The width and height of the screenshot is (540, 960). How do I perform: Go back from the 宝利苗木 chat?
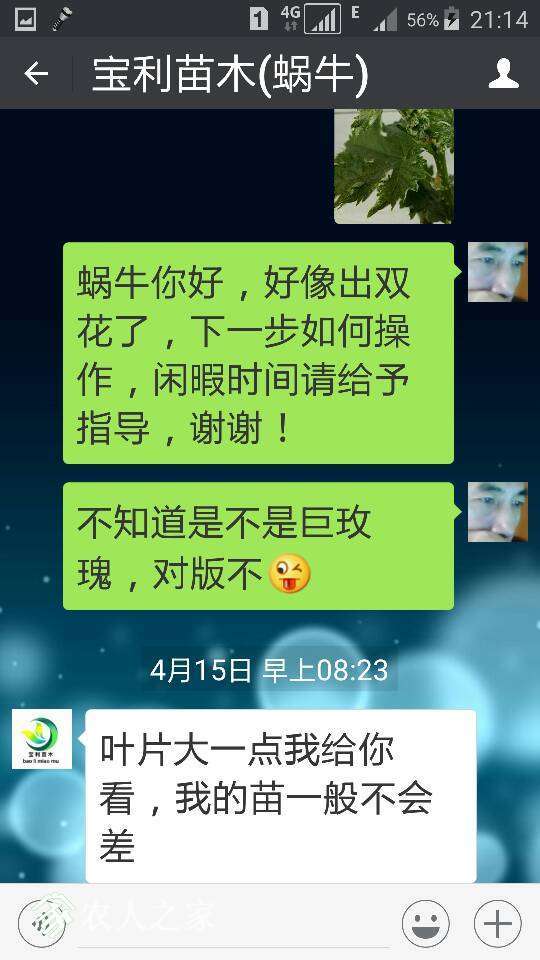click(x=36, y=73)
